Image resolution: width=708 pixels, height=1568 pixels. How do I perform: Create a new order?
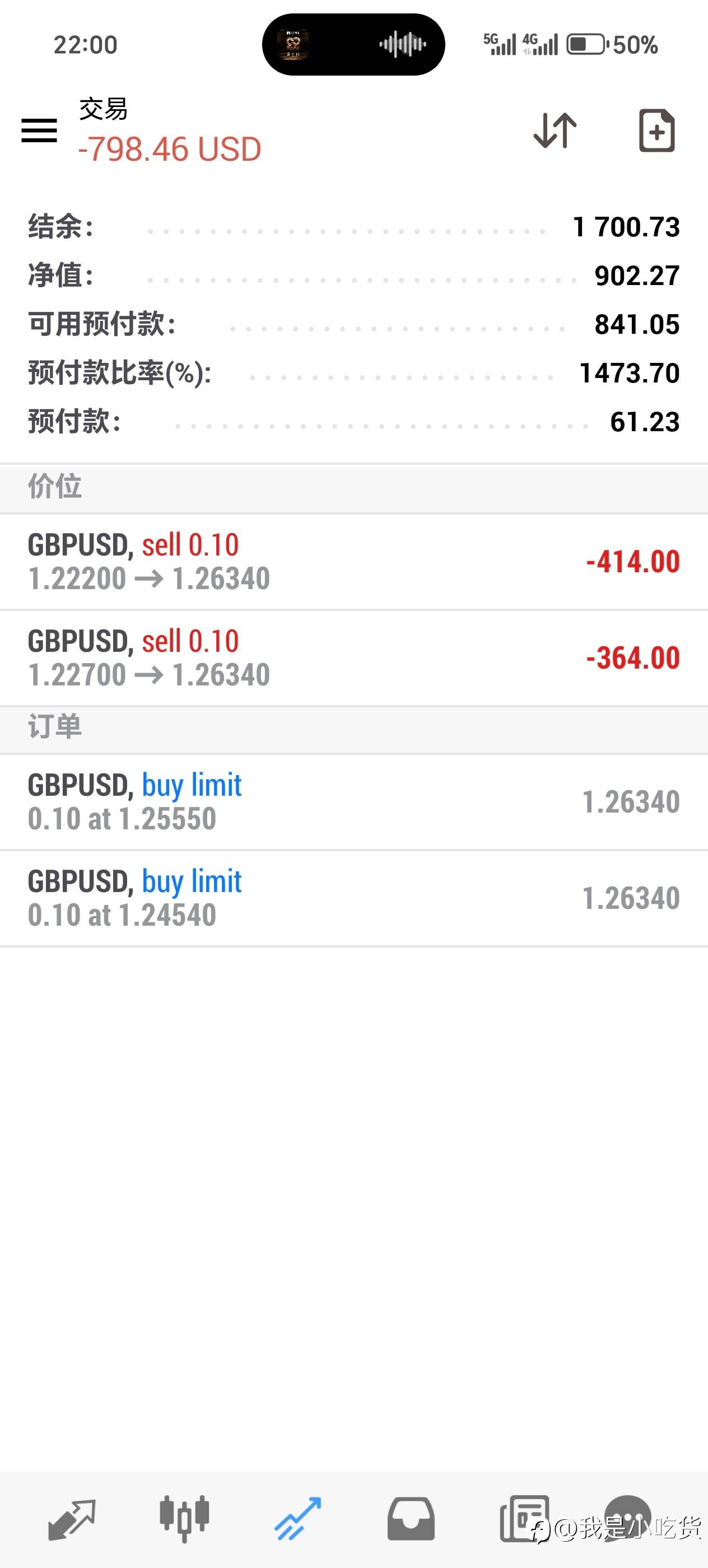point(656,130)
